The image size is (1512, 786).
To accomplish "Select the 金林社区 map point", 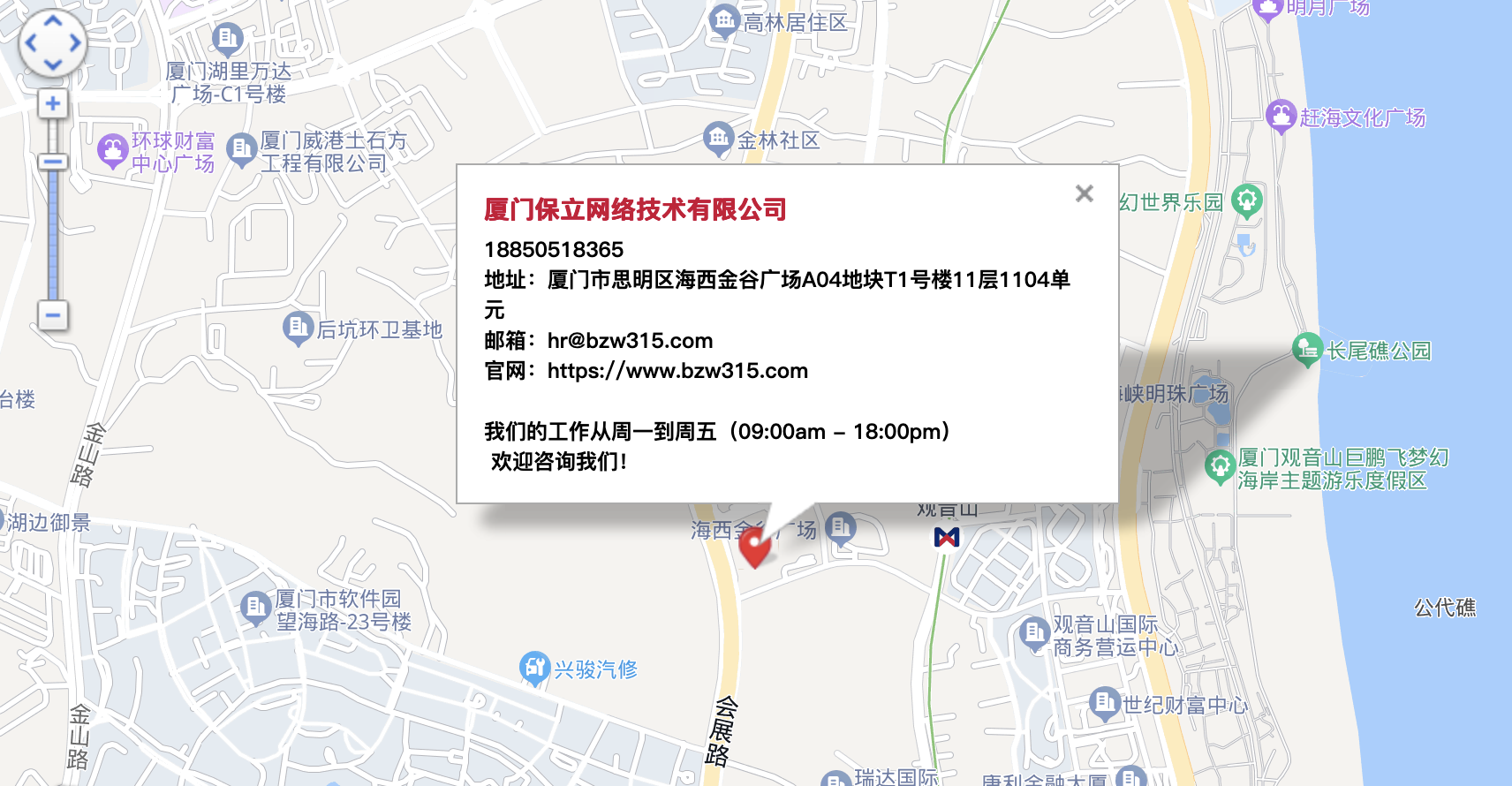I will 718,137.
